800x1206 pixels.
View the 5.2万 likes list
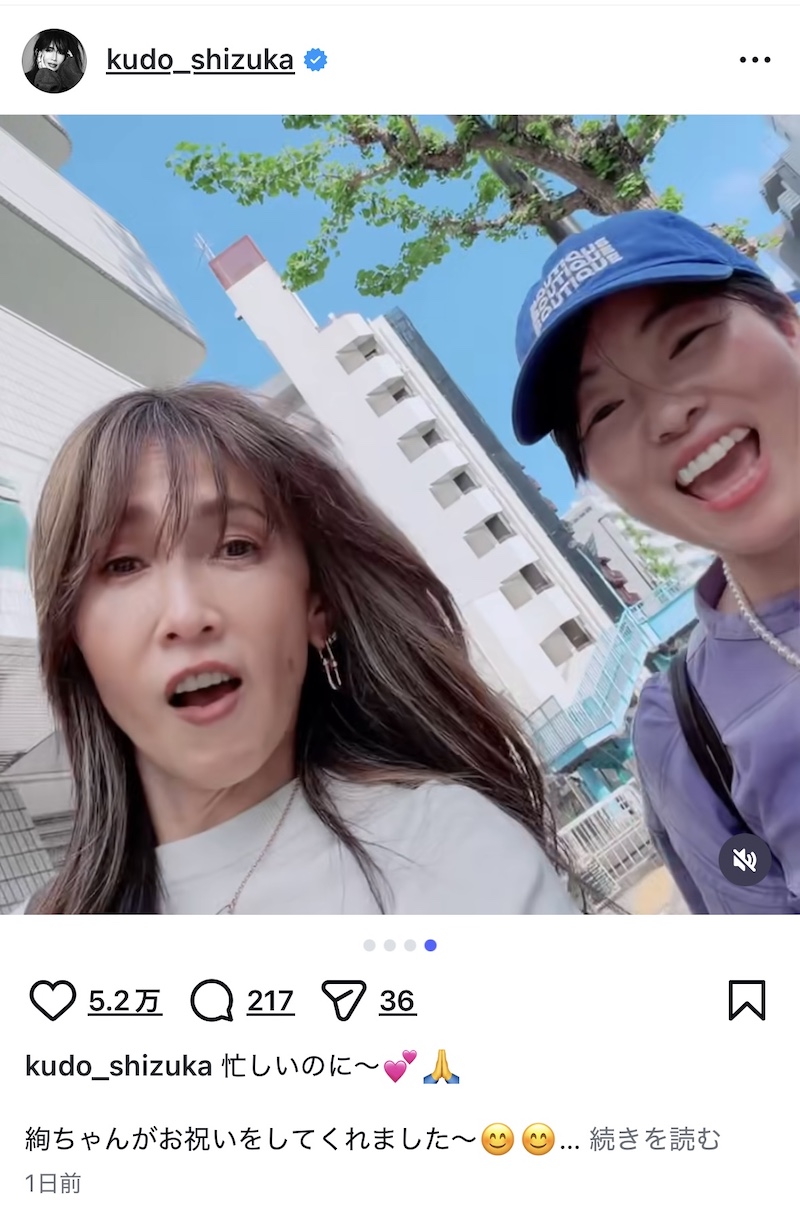(x=125, y=1001)
